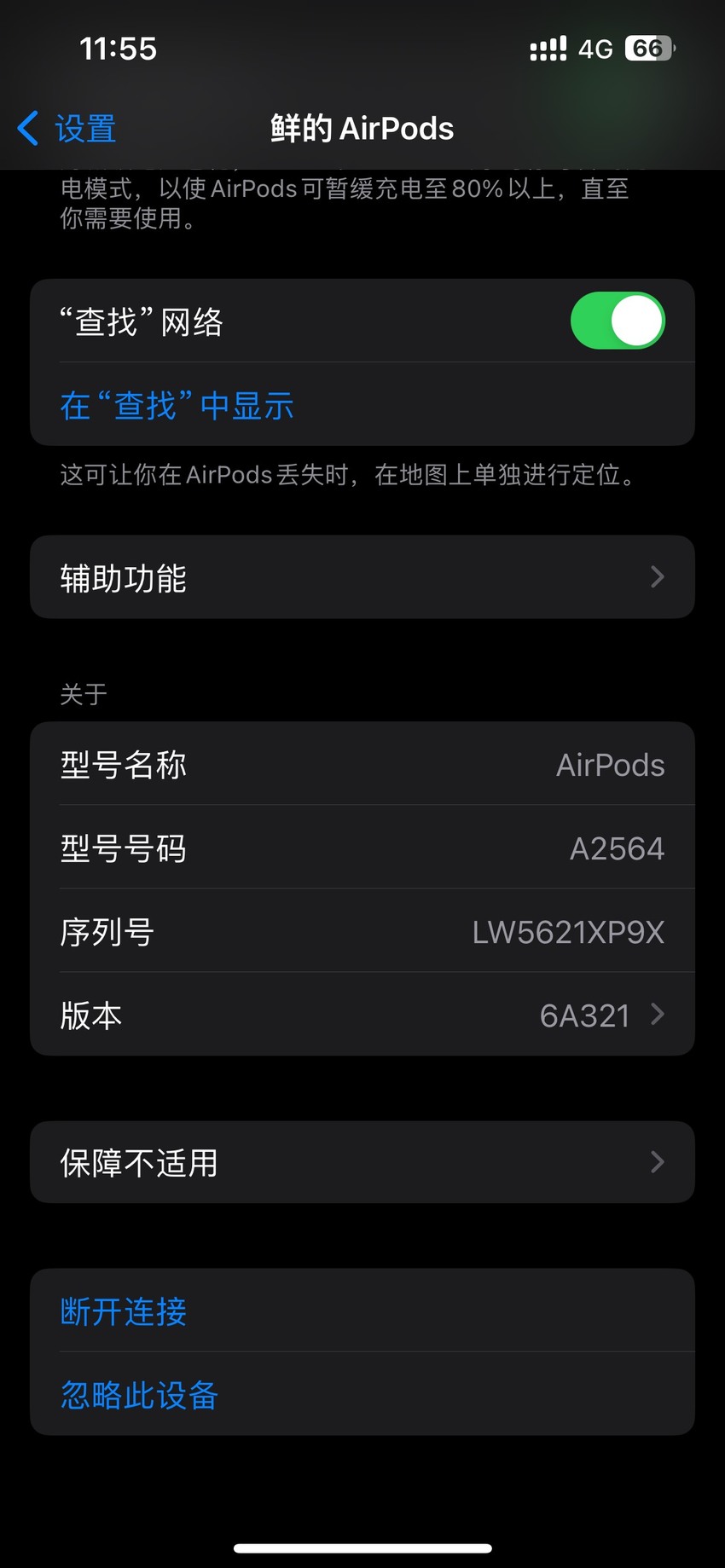This screenshot has height=1568, width=725.
Task: Go back to 设置
Action: click(67, 129)
